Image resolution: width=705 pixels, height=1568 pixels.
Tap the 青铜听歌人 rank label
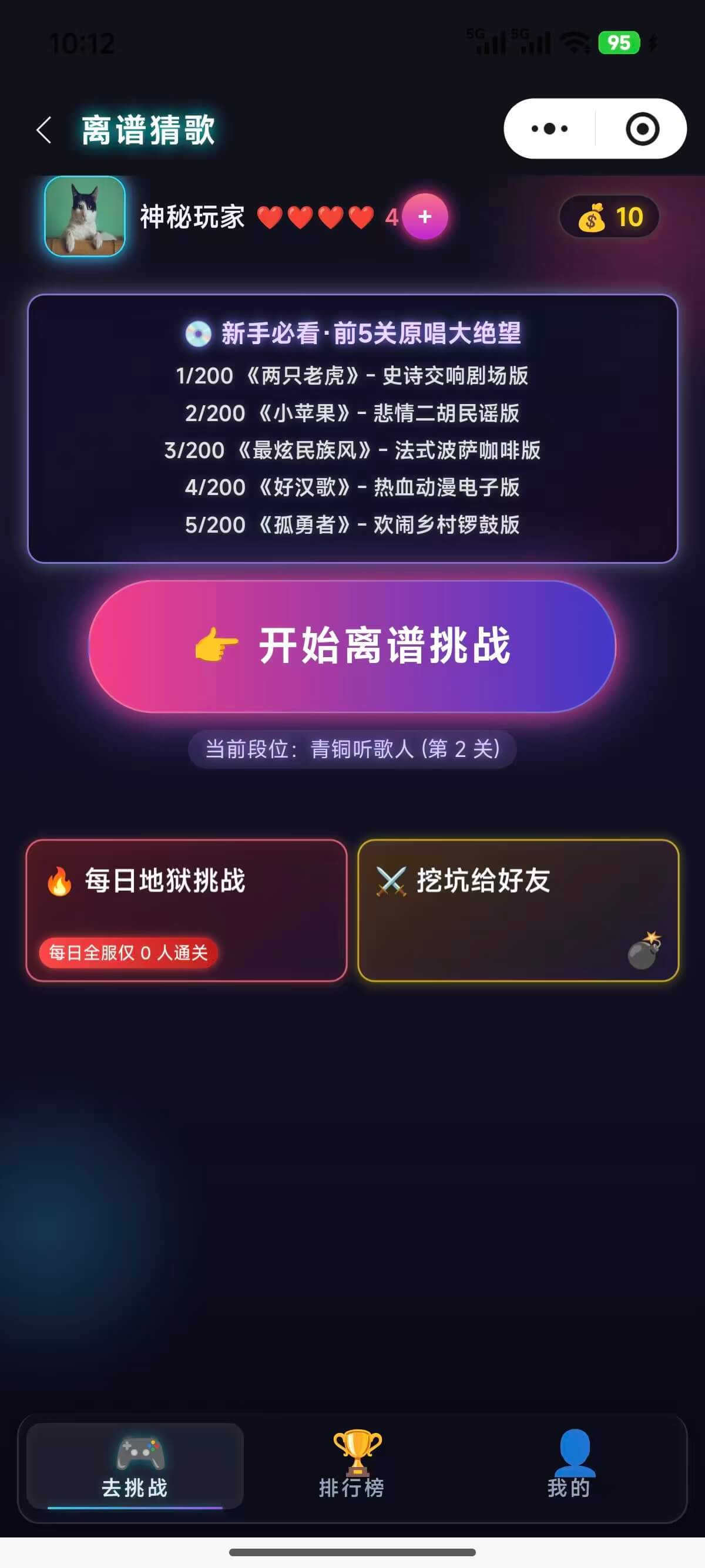[x=352, y=749]
